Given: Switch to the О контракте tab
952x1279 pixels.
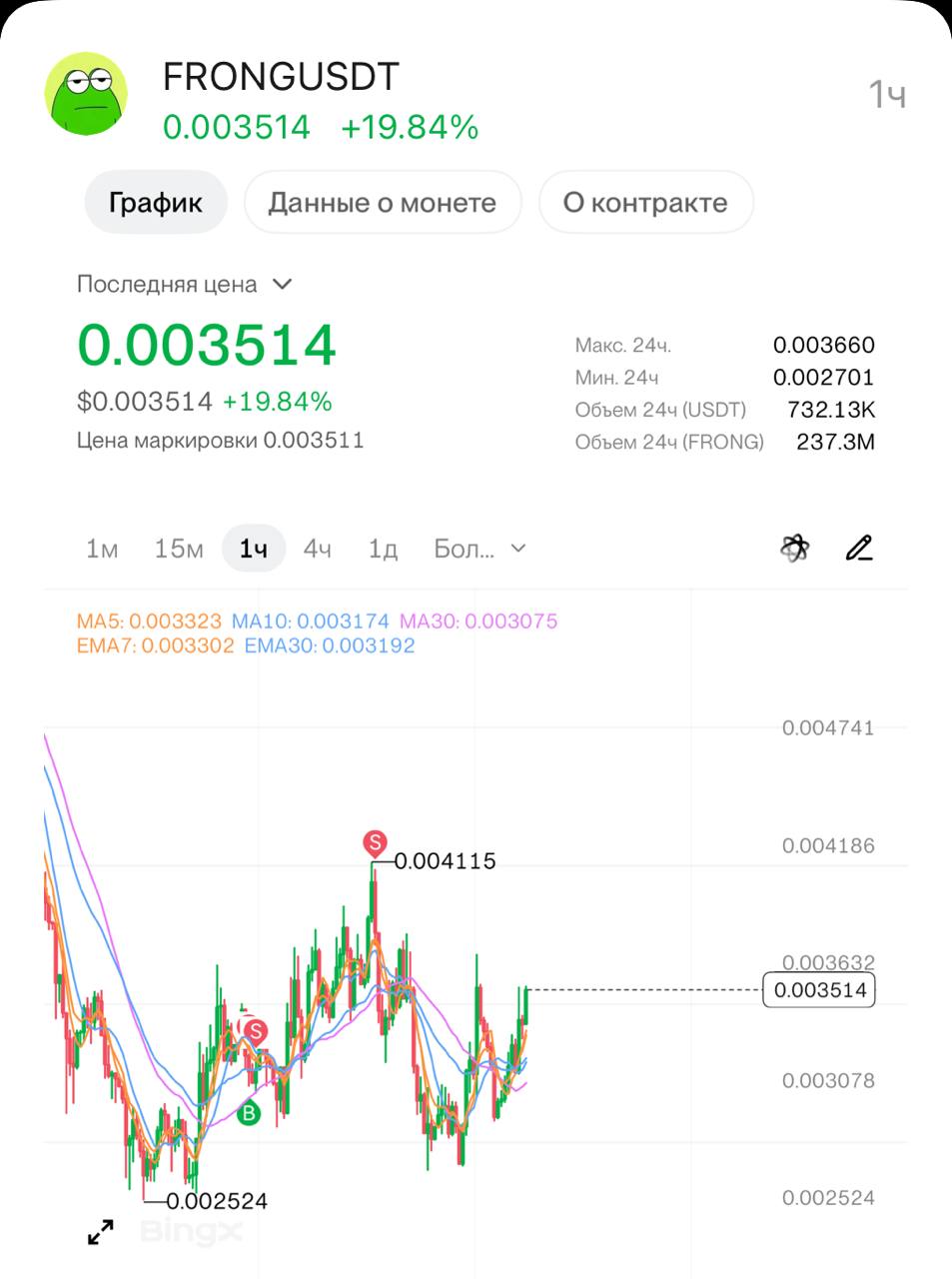Looking at the screenshot, I should pos(645,202).
